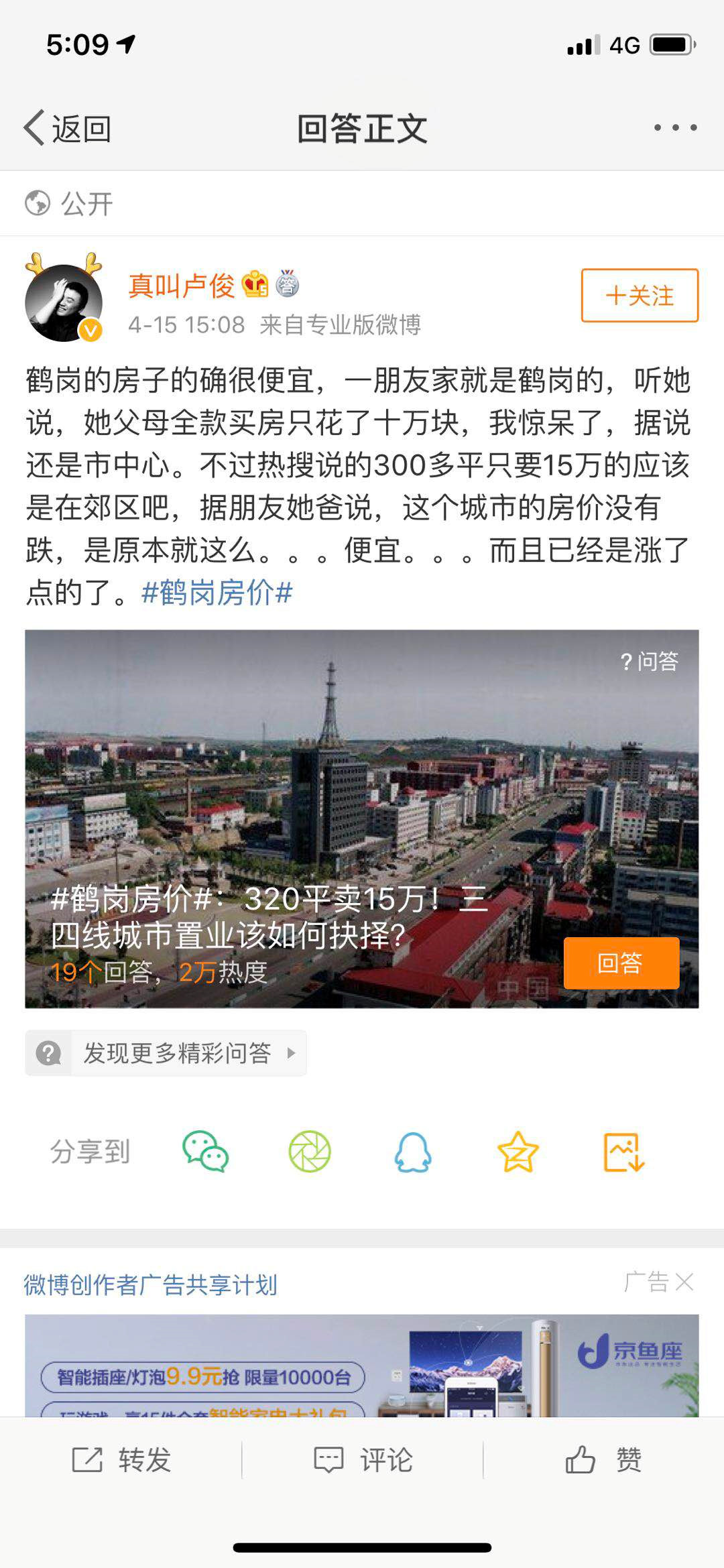This screenshot has height=1568, width=724.
Task: Dismiss the 广告 advertisement
Action: coord(684,1282)
